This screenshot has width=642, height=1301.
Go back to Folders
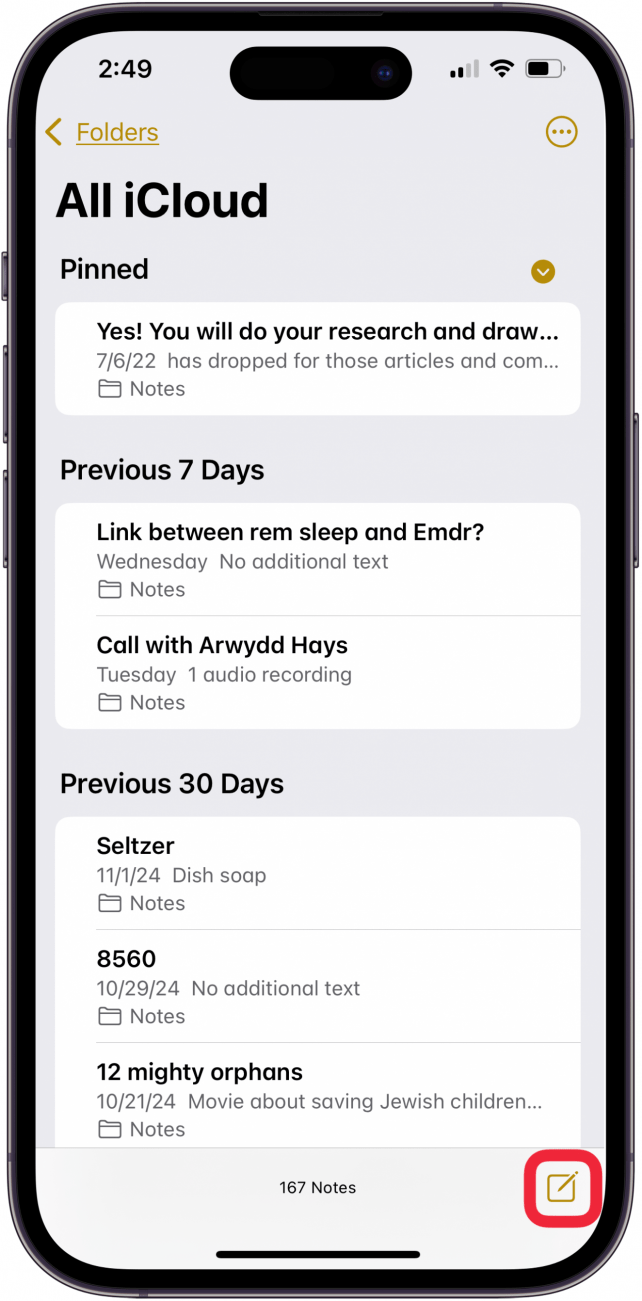point(102,132)
